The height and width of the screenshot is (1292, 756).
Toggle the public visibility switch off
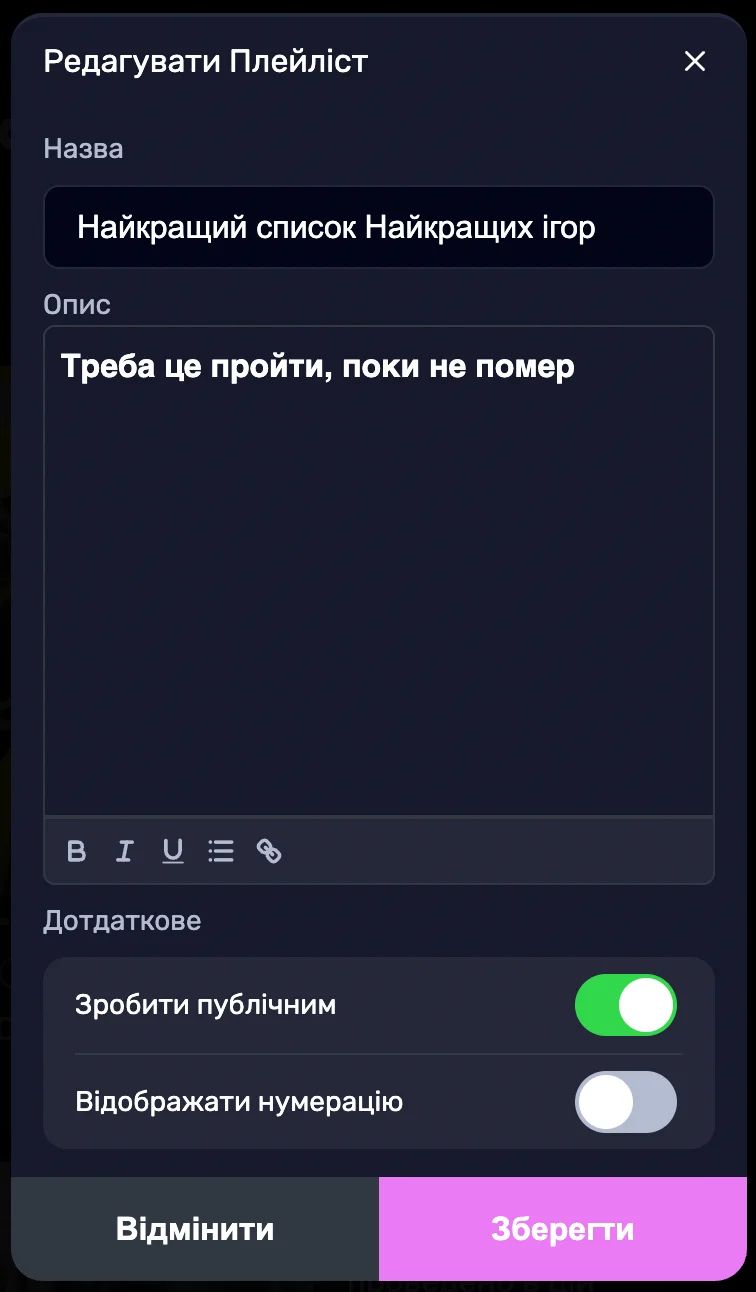tap(626, 1005)
